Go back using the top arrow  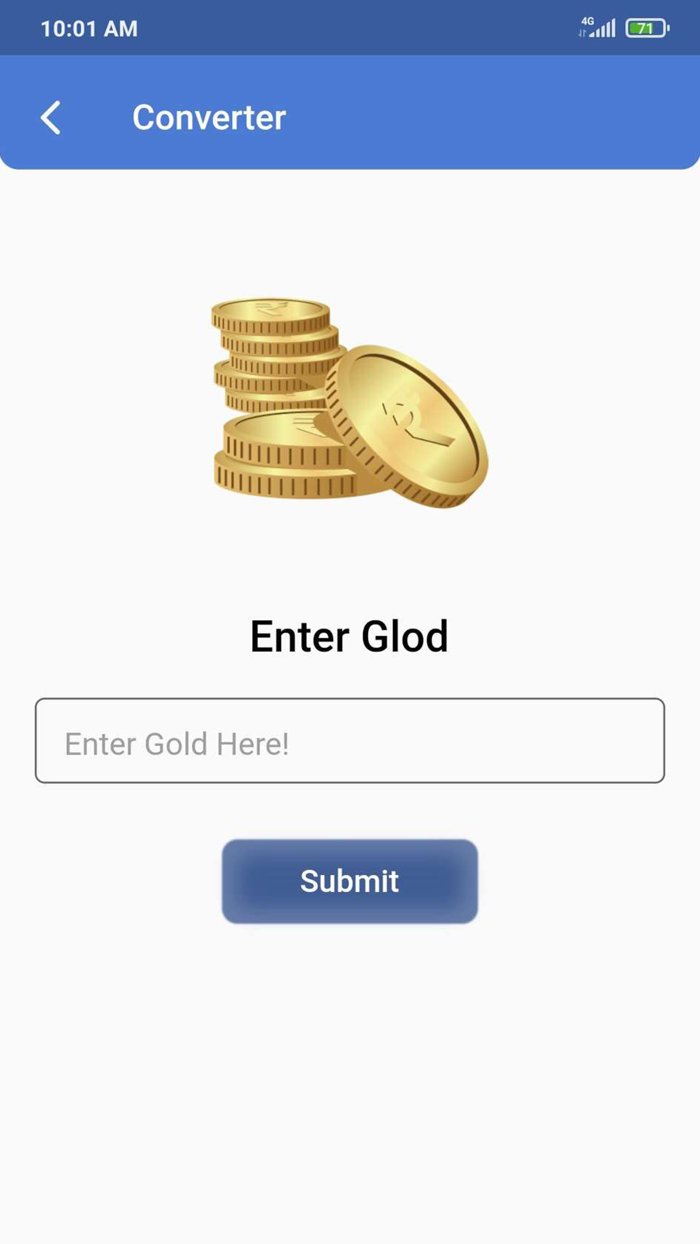point(51,118)
